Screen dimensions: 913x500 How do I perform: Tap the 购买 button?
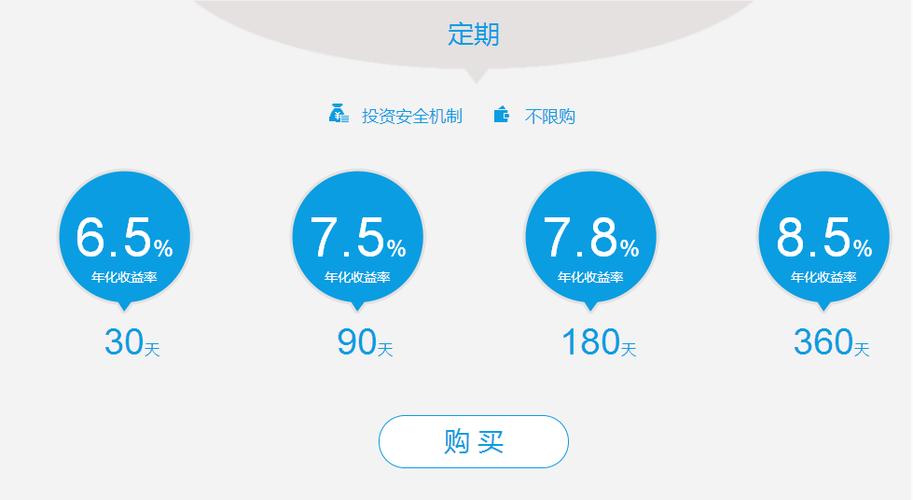(x=473, y=441)
